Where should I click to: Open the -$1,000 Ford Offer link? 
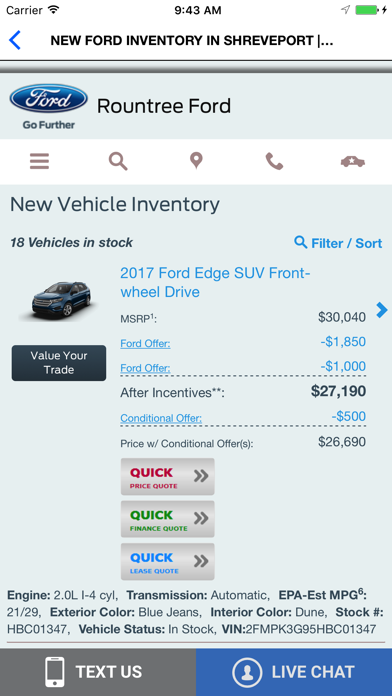(x=145, y=368)
